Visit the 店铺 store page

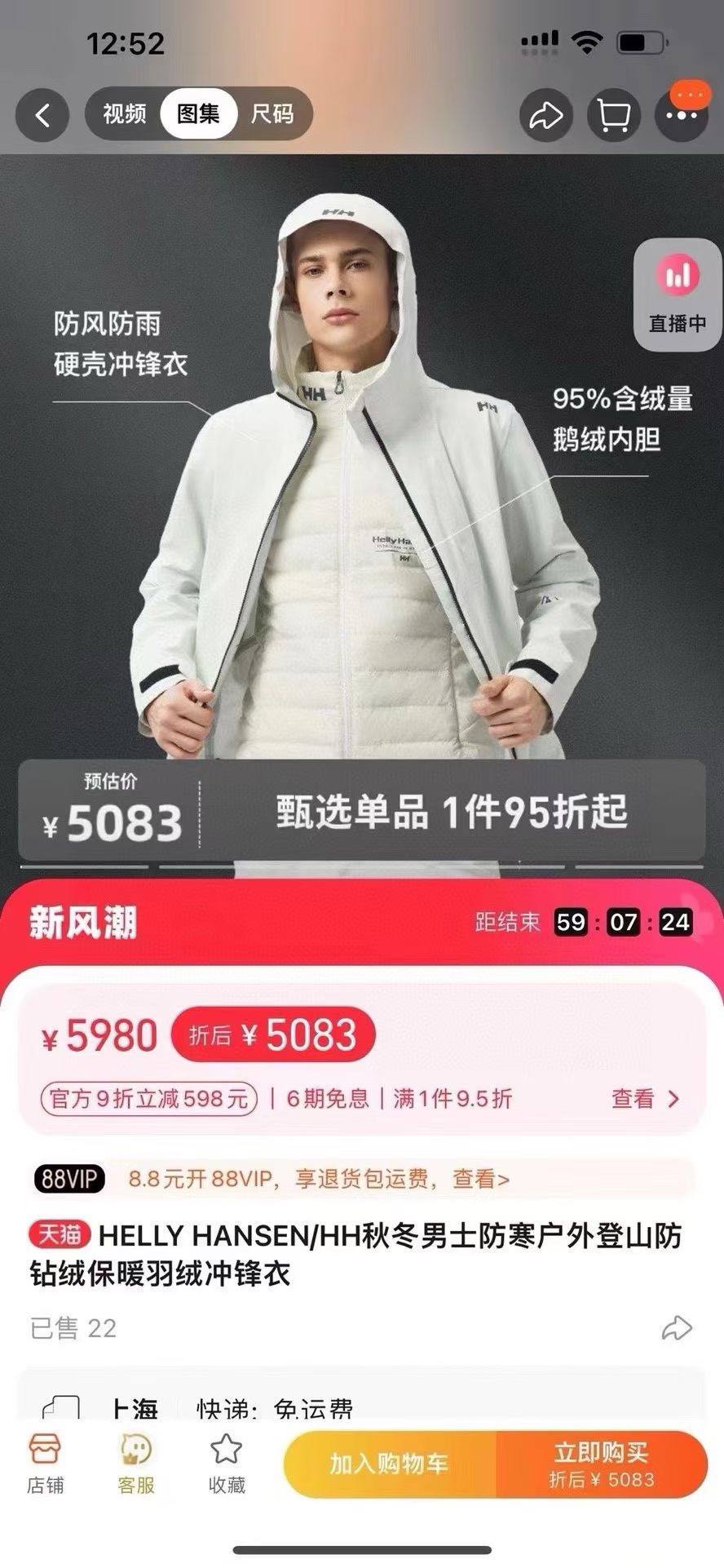click(45, 1465)
